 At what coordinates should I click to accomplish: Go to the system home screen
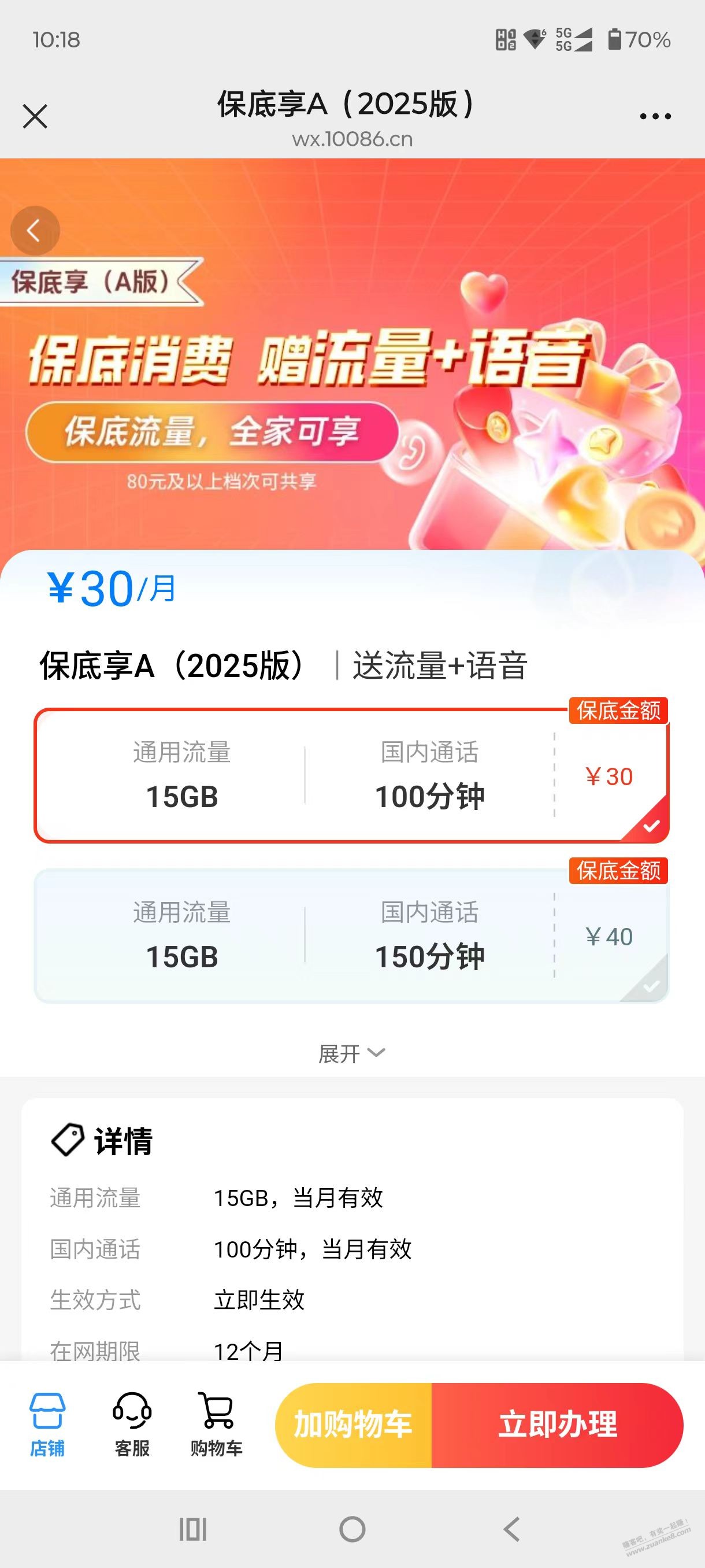(x=352, y=1529)
